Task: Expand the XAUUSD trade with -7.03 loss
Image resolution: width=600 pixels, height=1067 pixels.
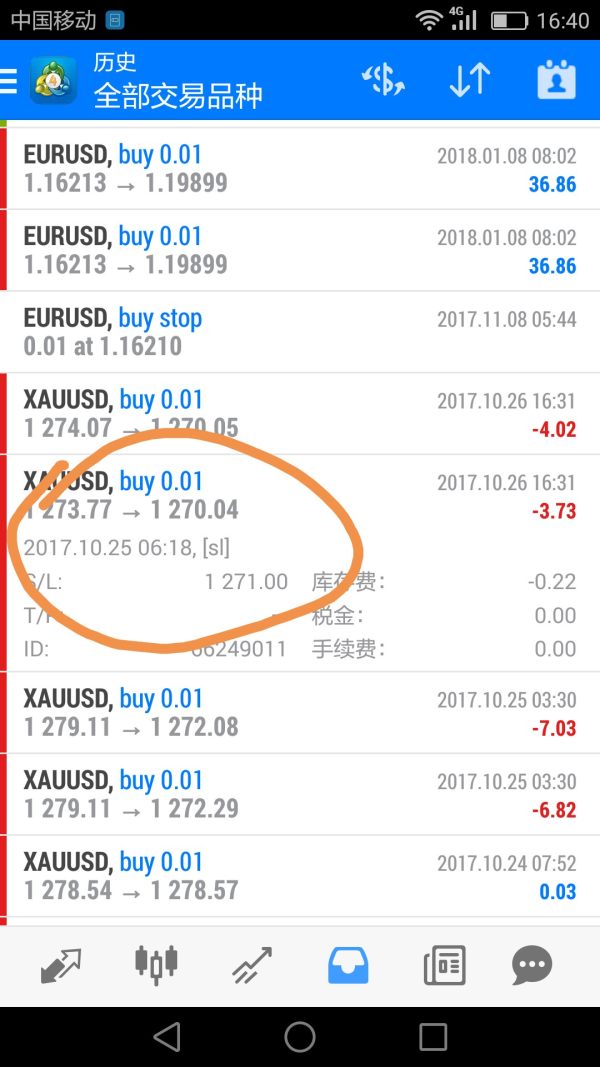Action: click(x=300, y=713)
